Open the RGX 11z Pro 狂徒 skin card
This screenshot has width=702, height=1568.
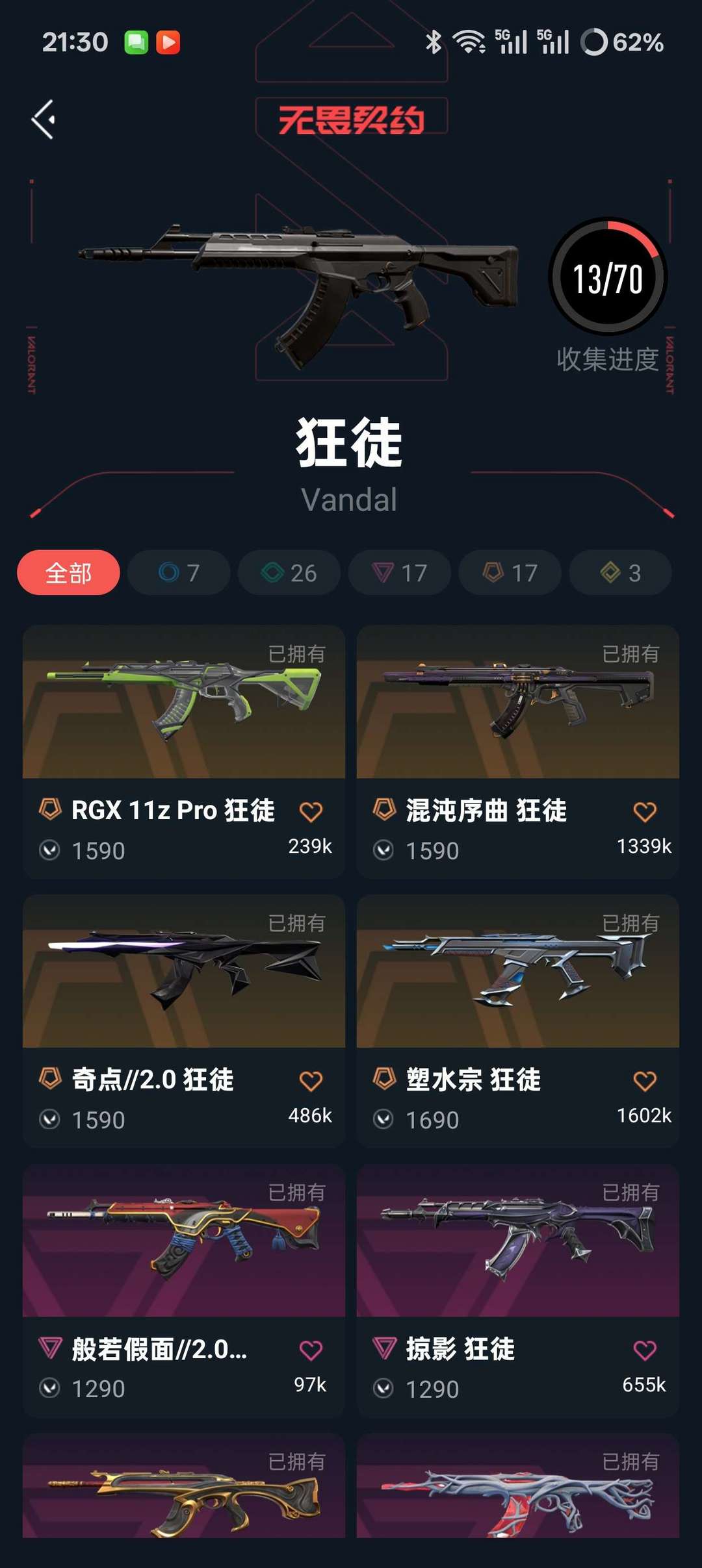point(184,752)
